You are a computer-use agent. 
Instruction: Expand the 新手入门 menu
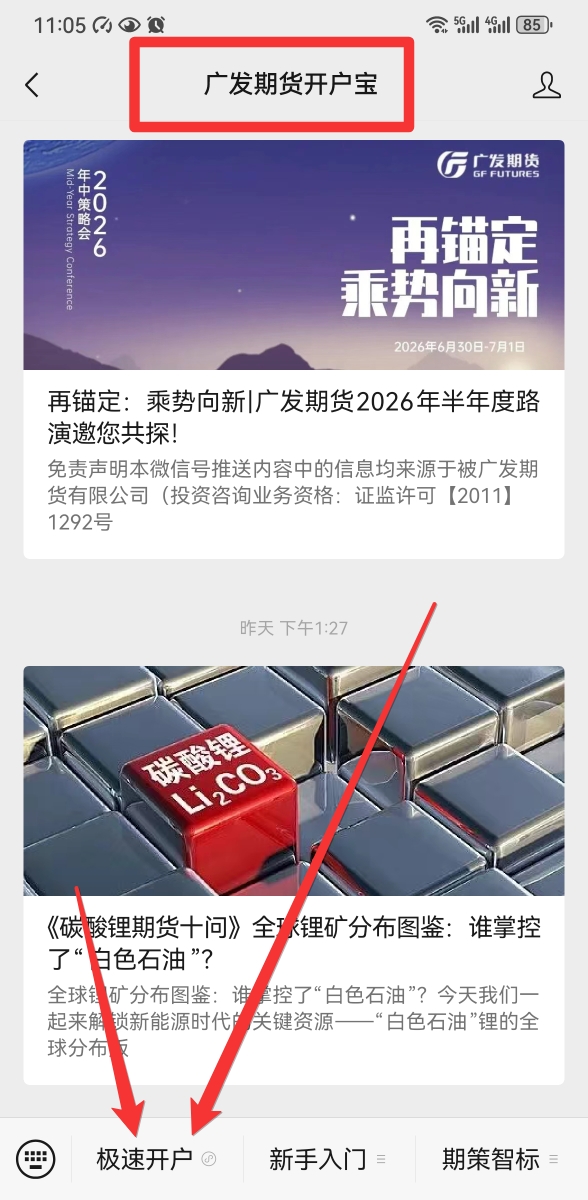coord(328,1159)
